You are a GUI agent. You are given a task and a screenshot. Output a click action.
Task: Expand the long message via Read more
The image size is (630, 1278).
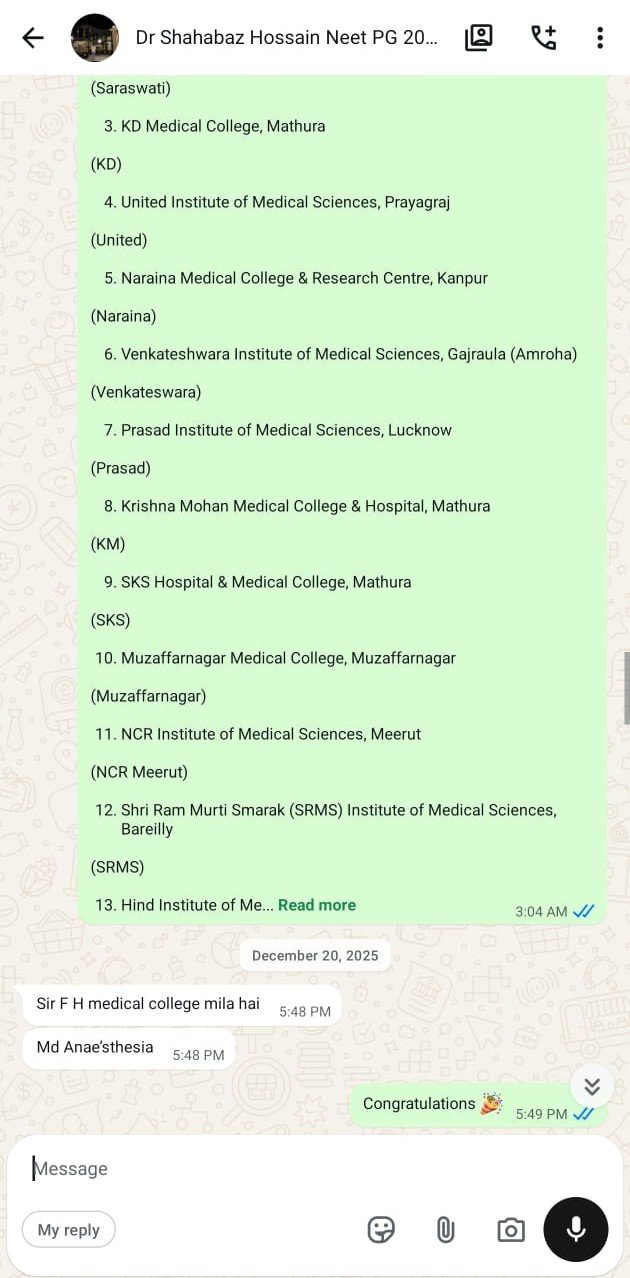tap(317, 905)
